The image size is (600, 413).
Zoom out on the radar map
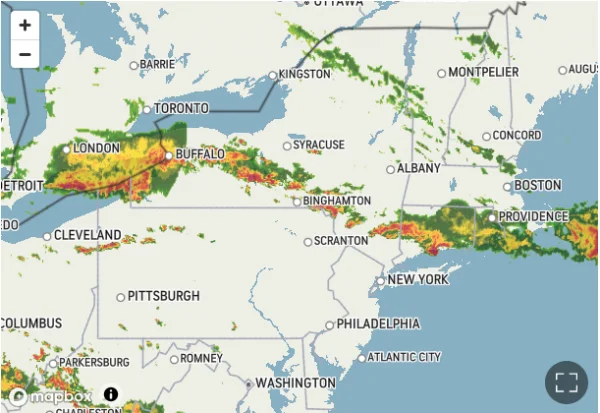(x=25, y=54)
